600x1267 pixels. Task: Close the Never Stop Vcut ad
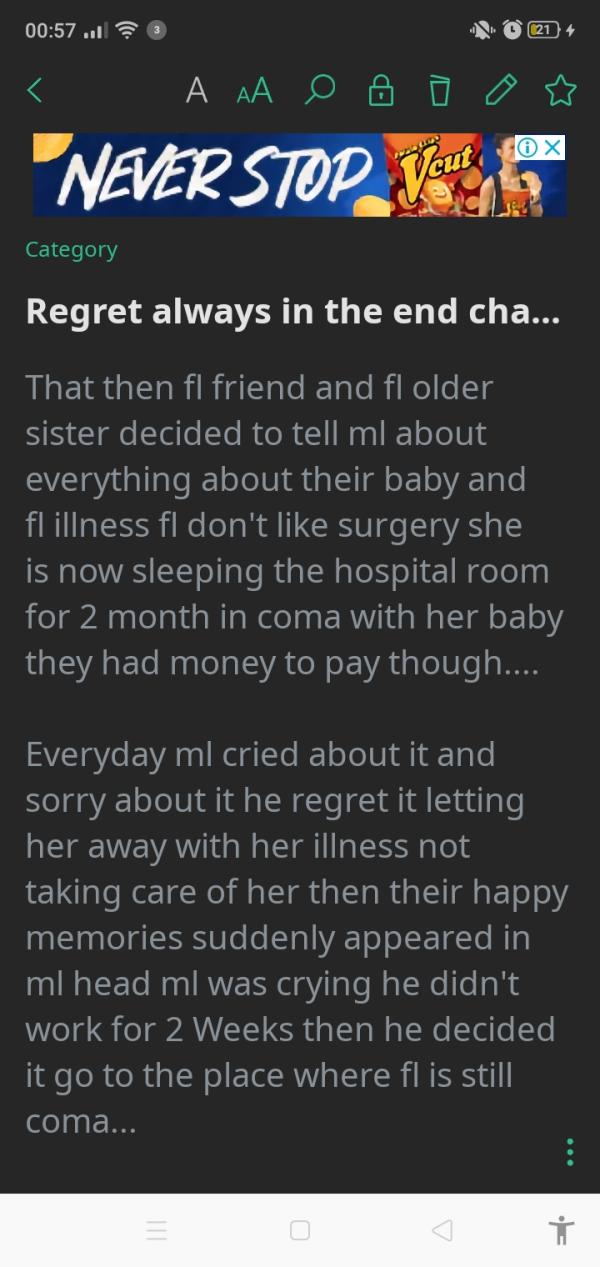553,148
